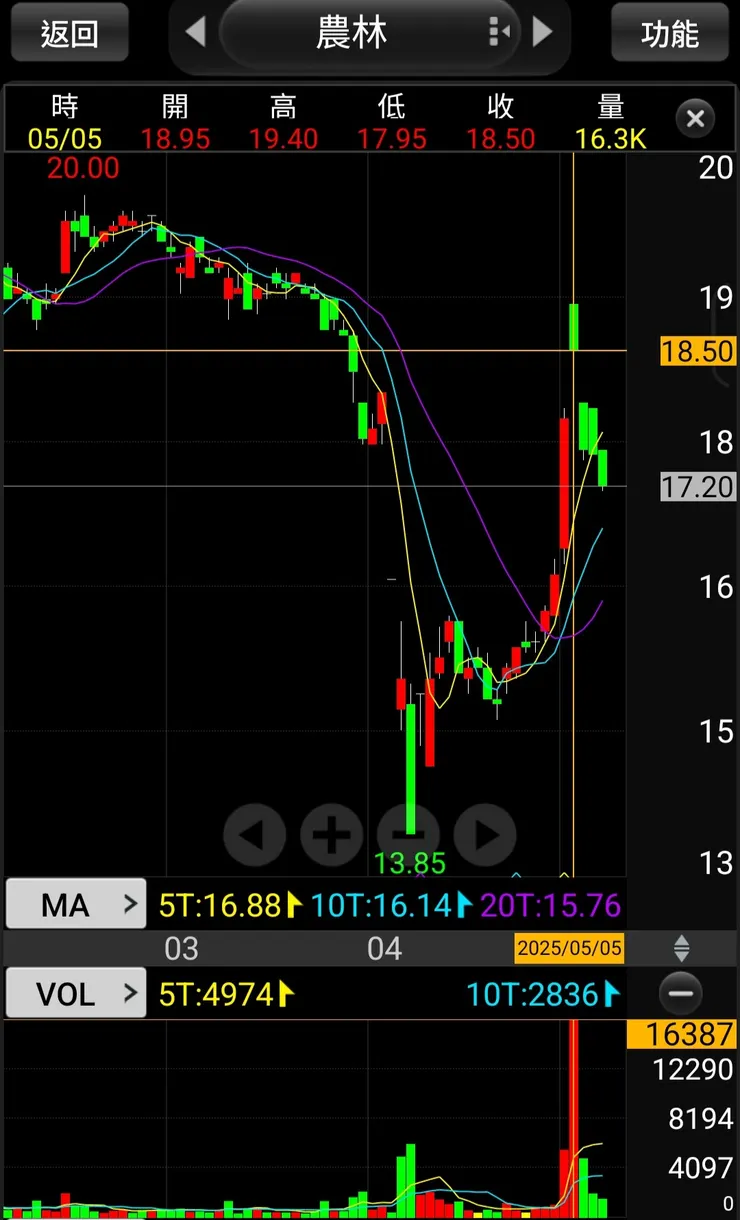Image resolution: width=740 pixels, height=1220 pixels.
Task: Move chart cursor right one candle
Action: click(x=485, y=834)
